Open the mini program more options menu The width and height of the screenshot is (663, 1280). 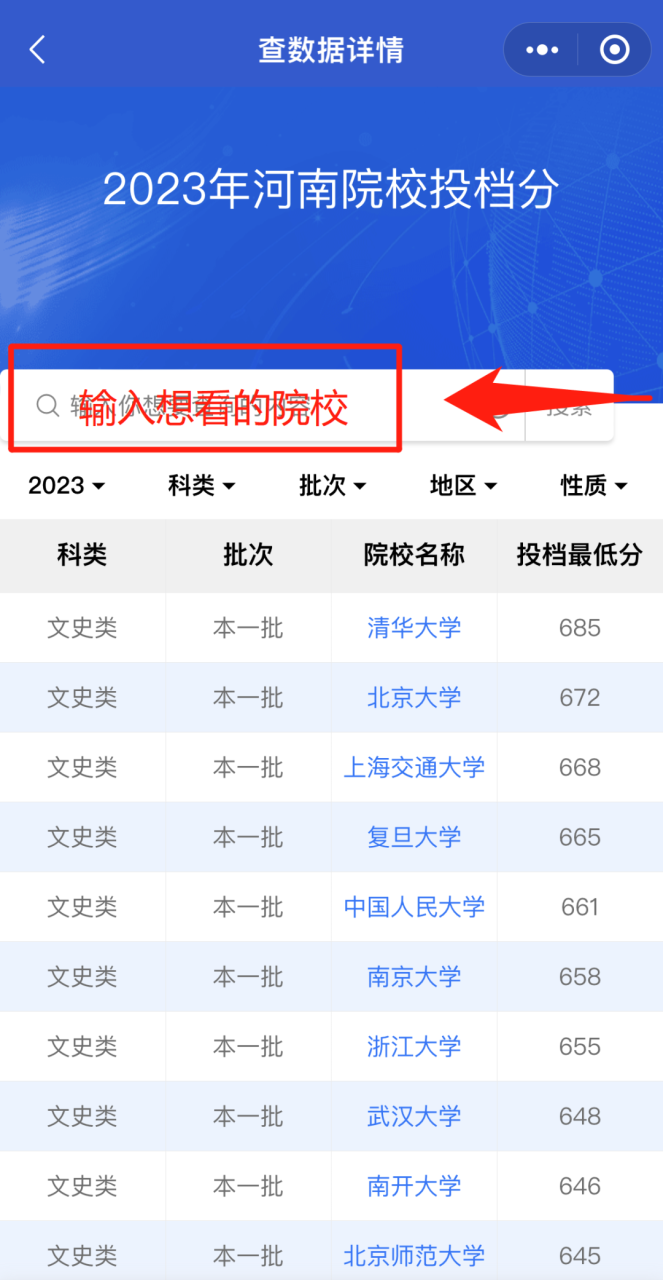point(542,50)
